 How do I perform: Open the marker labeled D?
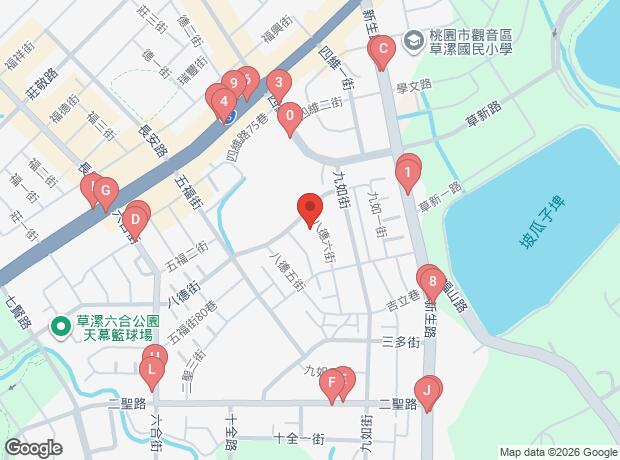point(135,221)
